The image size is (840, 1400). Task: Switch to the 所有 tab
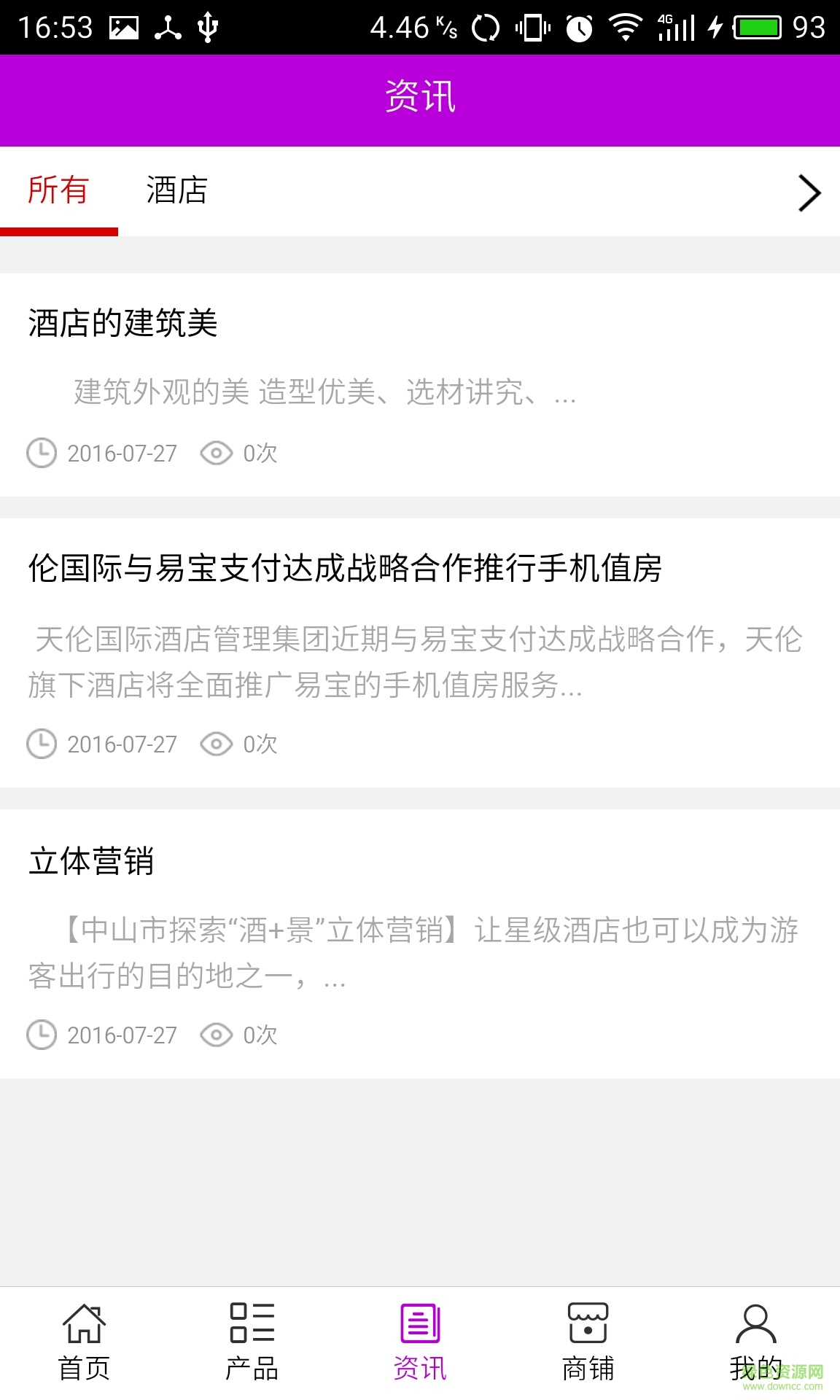pos(58,191)
